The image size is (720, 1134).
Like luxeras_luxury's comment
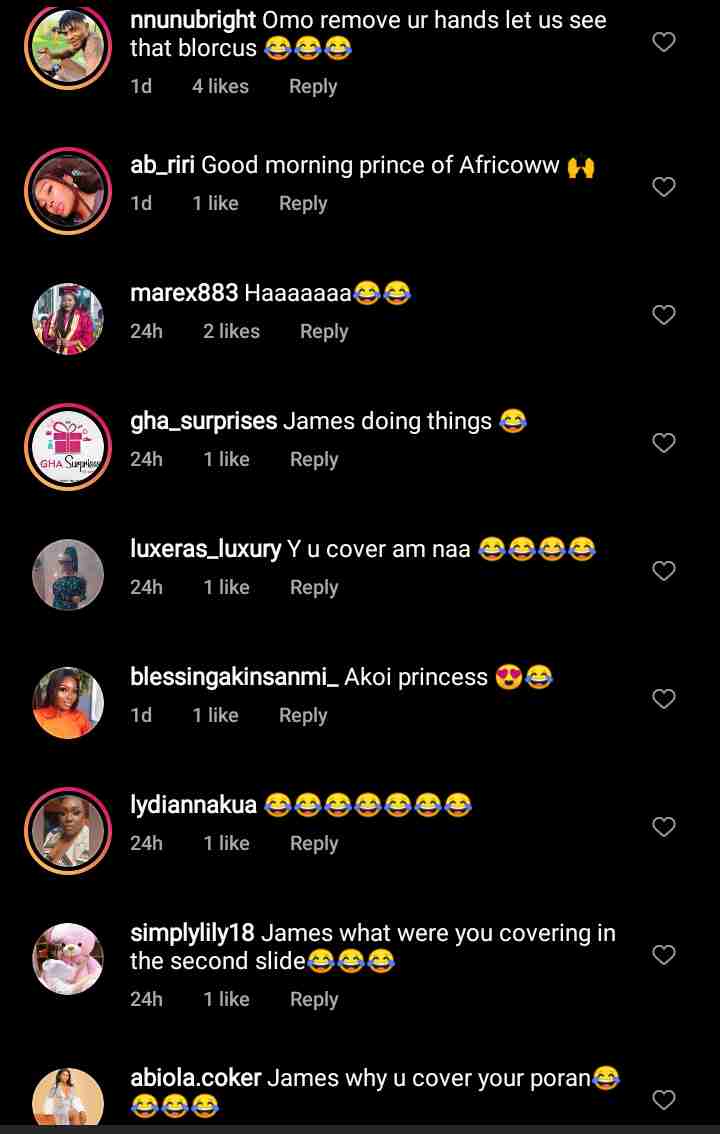[x=664, y=571]
